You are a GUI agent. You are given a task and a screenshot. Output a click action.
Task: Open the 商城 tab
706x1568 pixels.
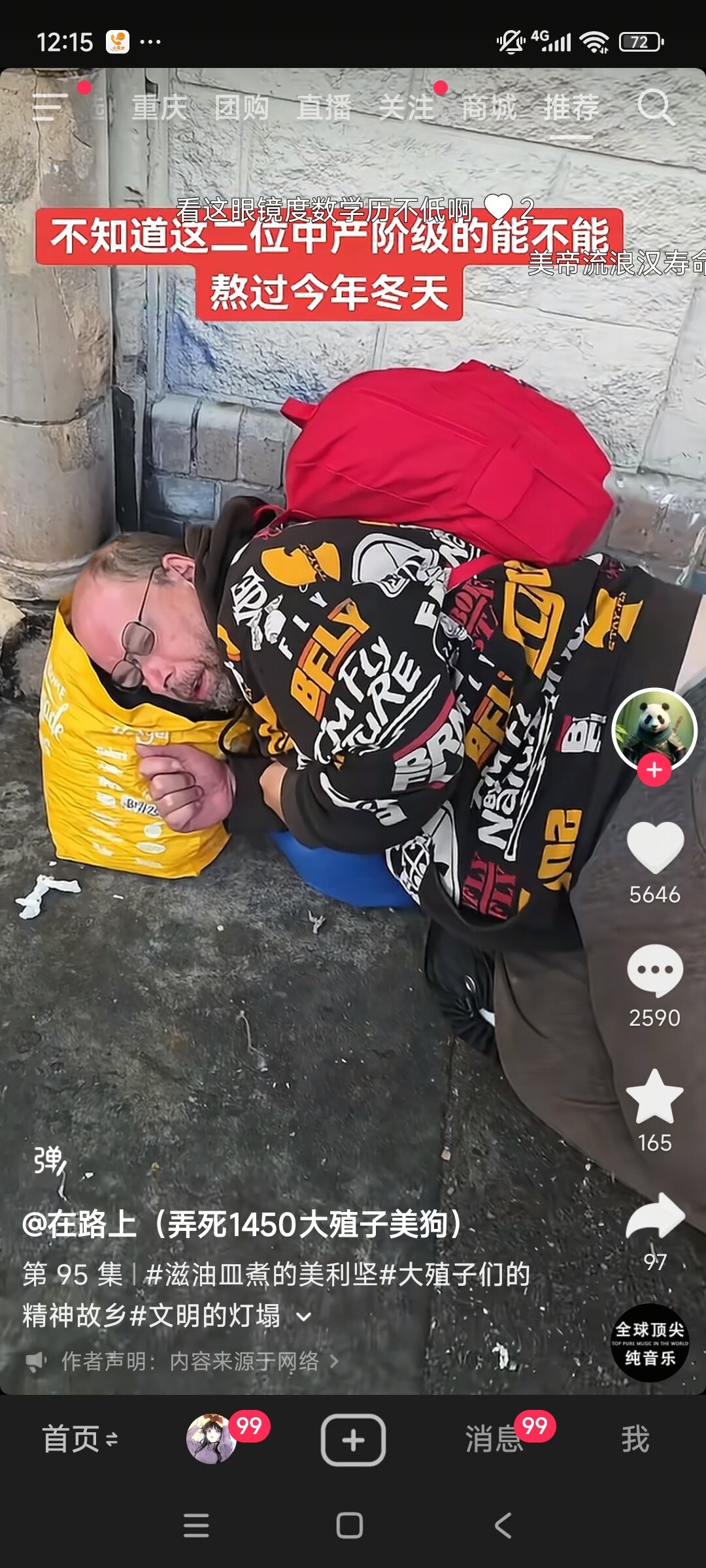click(489, 108)
